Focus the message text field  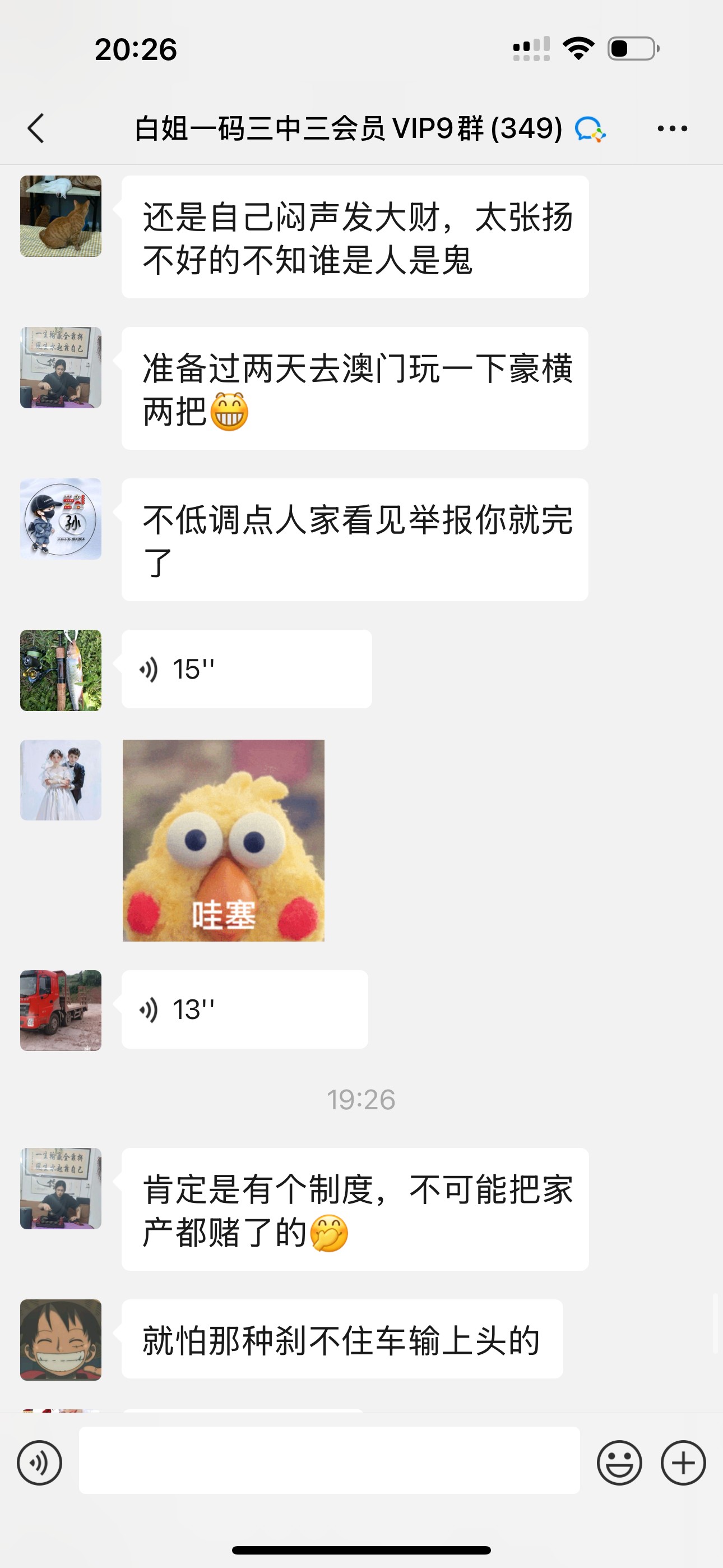pyautogui.click(x=329, y=1460)
